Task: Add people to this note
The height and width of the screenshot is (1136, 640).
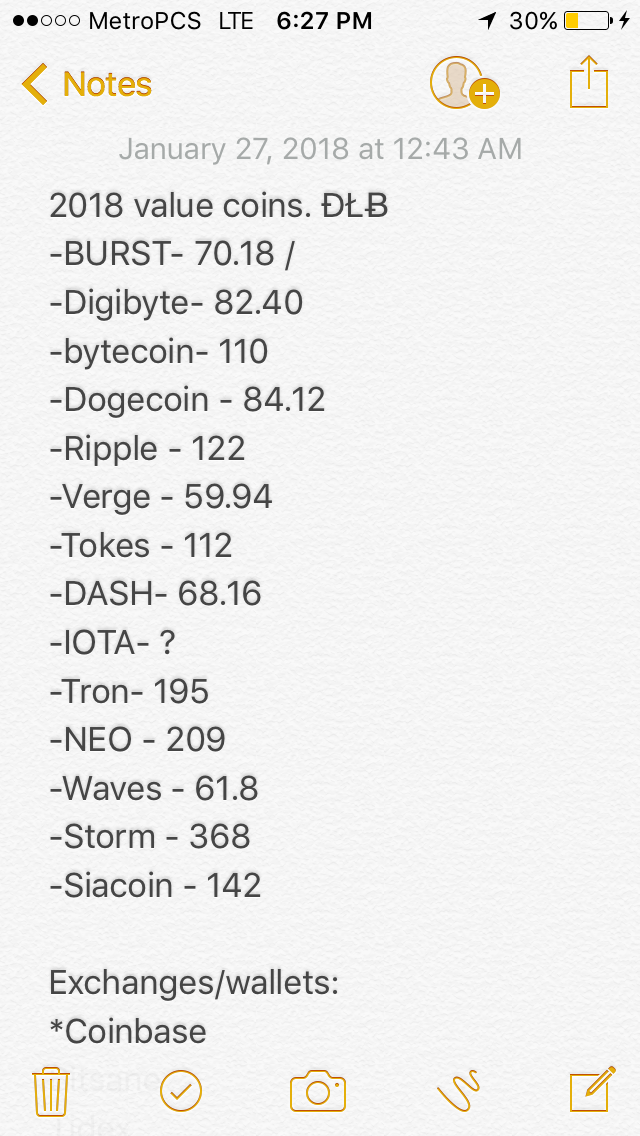Action: (x=465, y=83)
